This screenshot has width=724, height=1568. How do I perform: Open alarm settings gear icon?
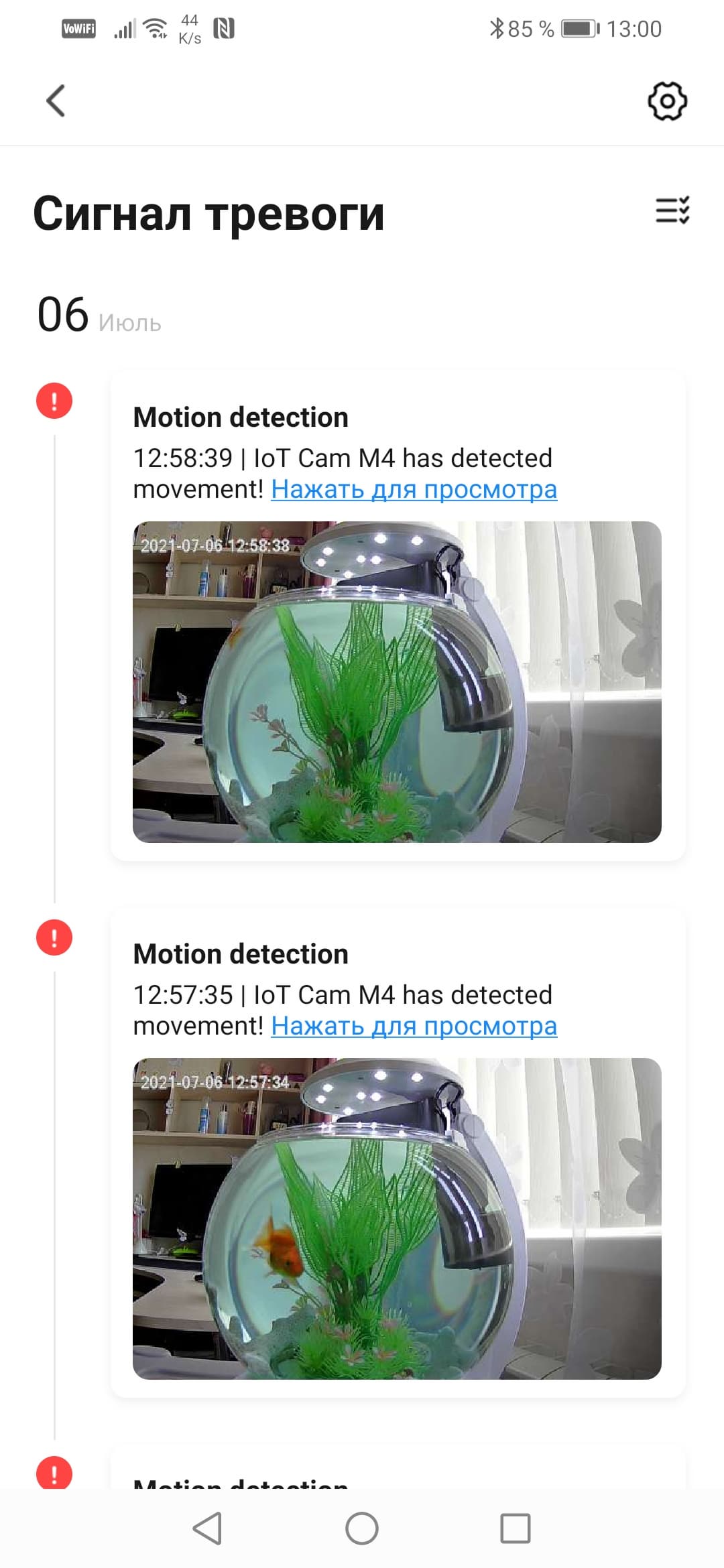667,101
